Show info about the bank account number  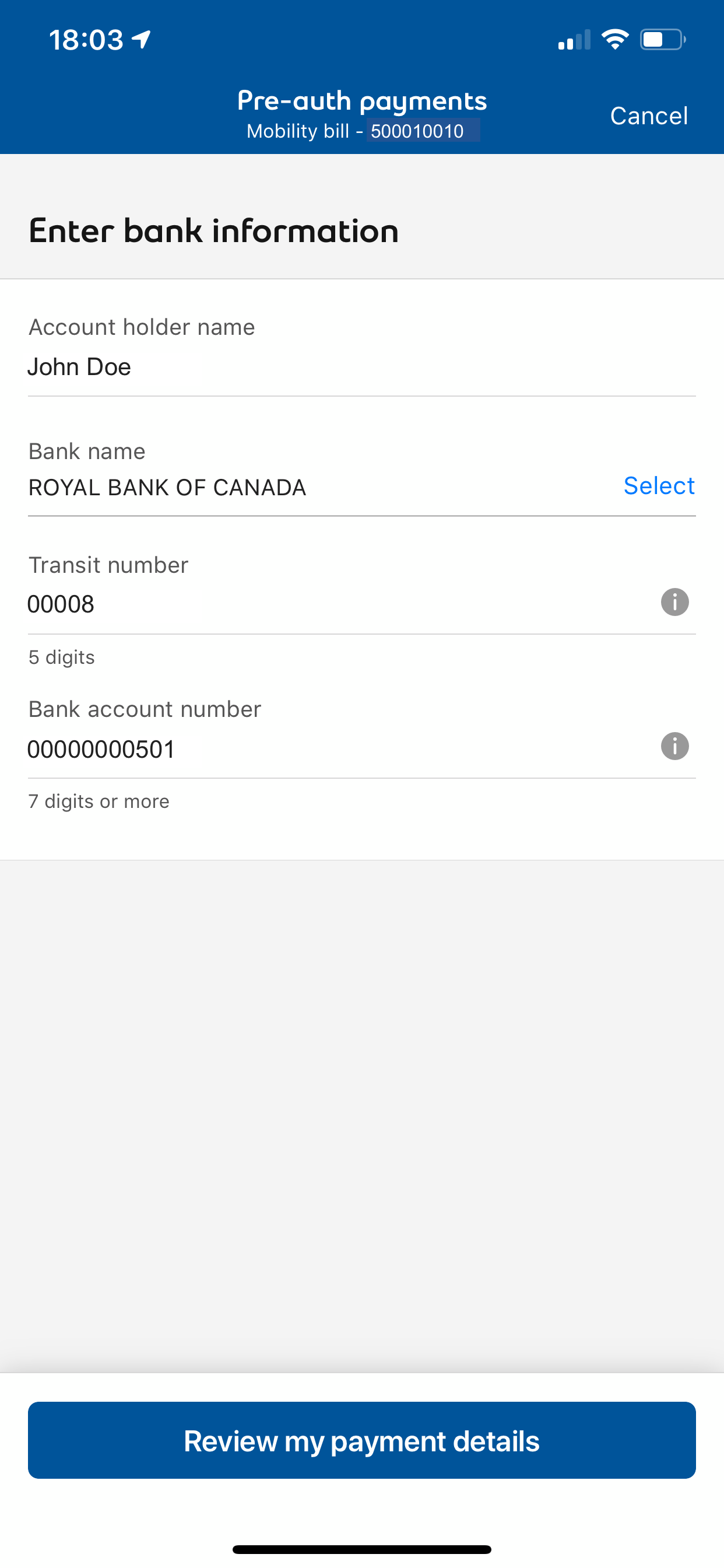[x=674, y=746]
